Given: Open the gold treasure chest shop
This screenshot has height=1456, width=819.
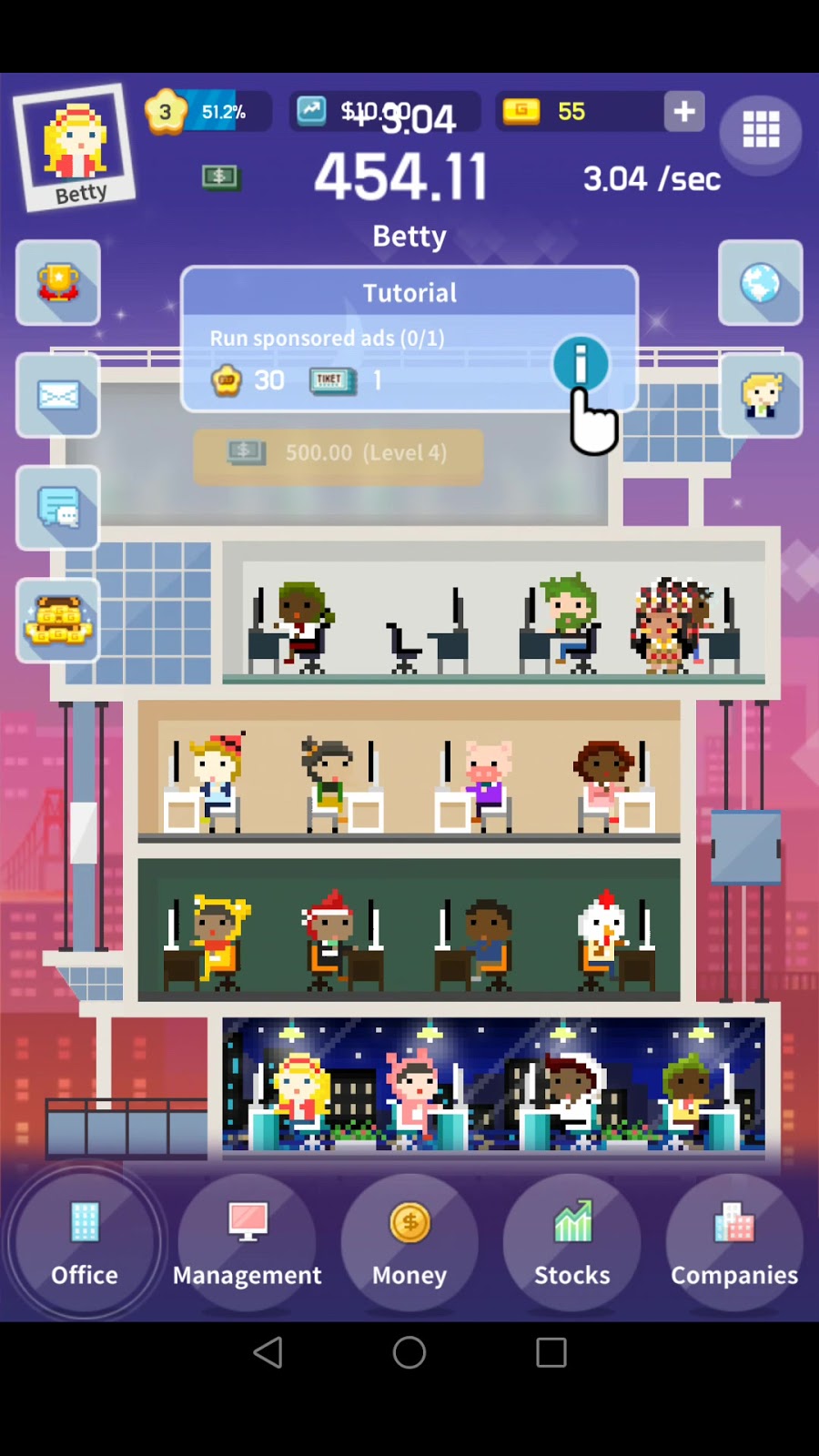Looking at the screenshot, I should [x=58, y=621].
